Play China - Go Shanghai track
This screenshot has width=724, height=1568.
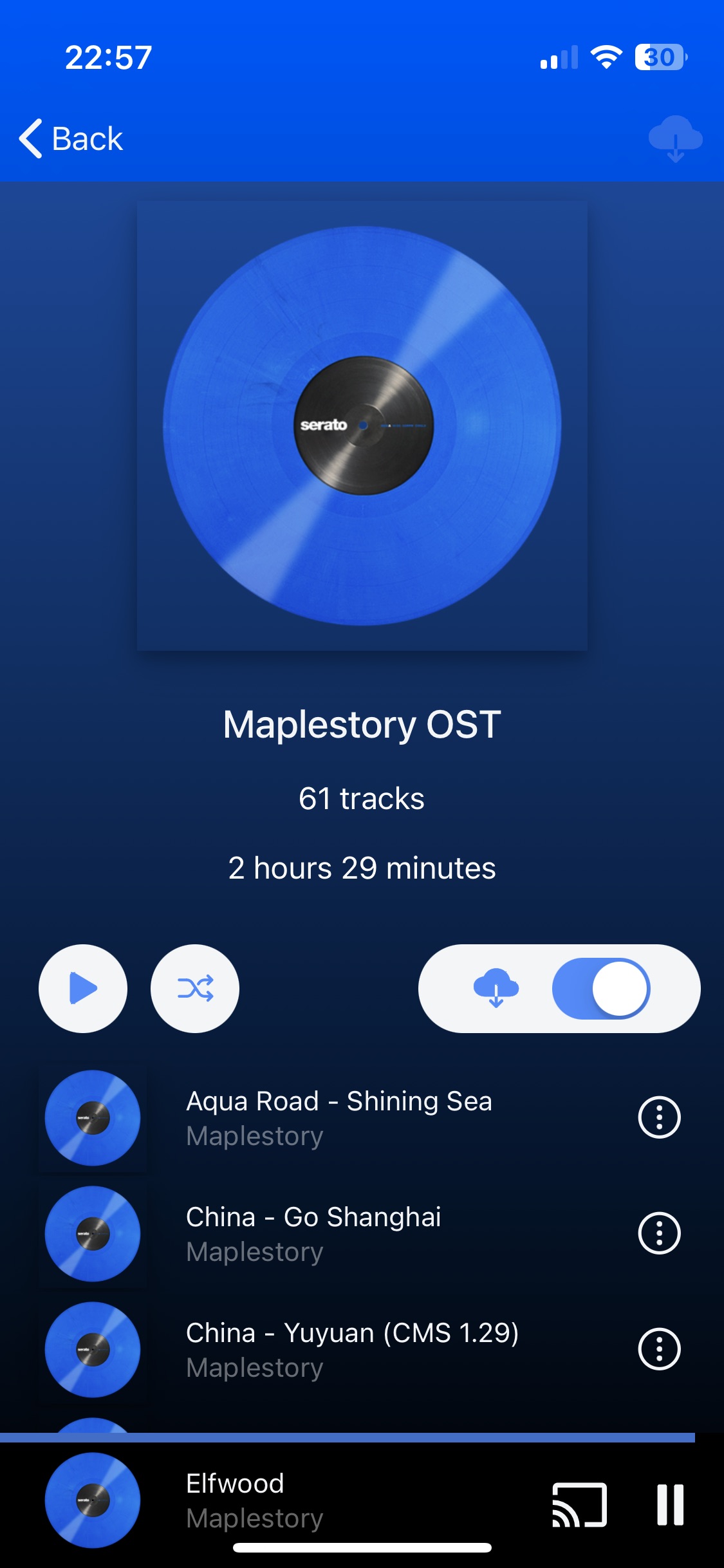(x=313, y=1233)
